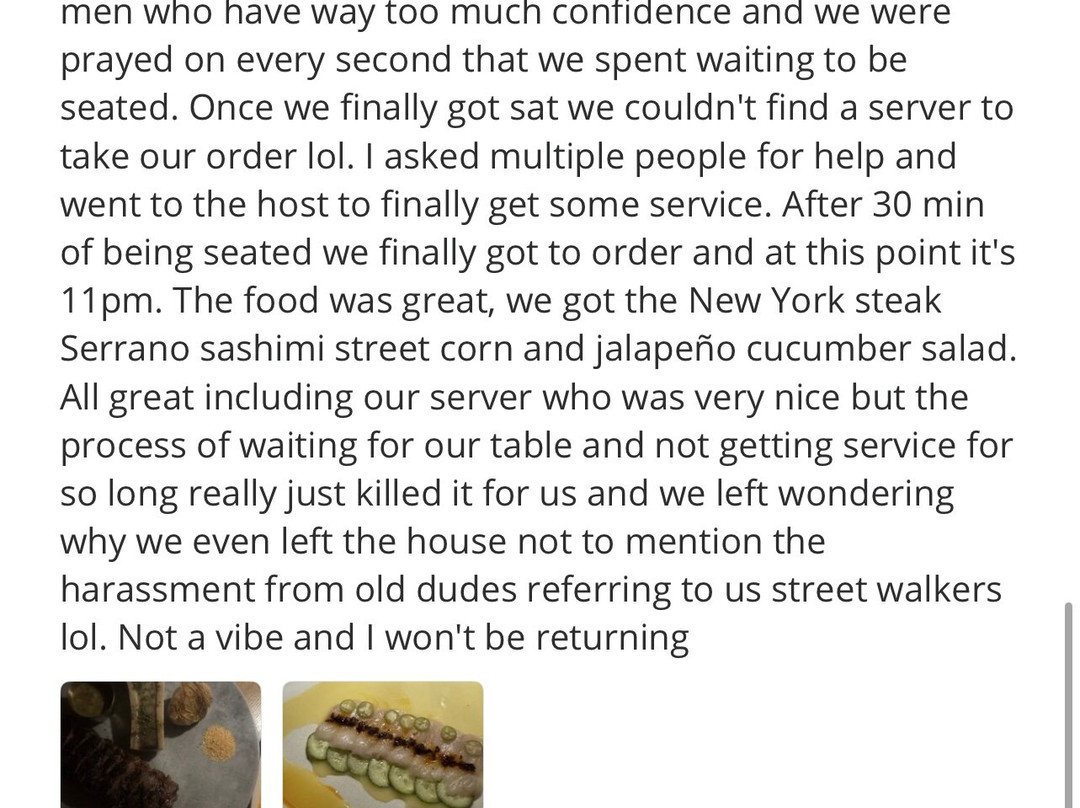Open the steak photo thumbnail
This screenshot has height=808, width=1080.
click(x=160, y=745)
